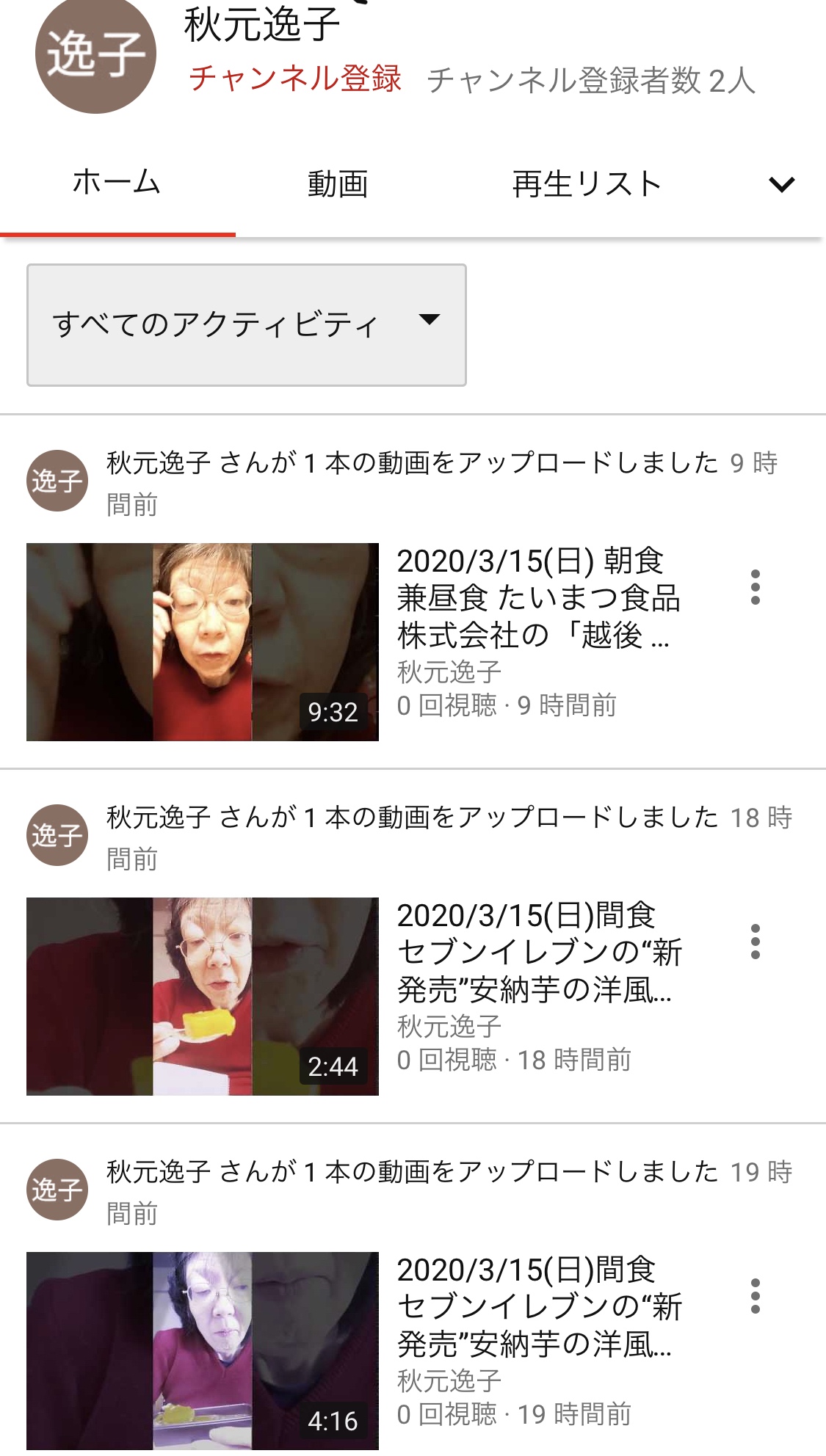Image resolution: width=826 pixels, height=1456 pixels.
Task: Open options for the 18 時間前 video
Action: tap(755, 942)
